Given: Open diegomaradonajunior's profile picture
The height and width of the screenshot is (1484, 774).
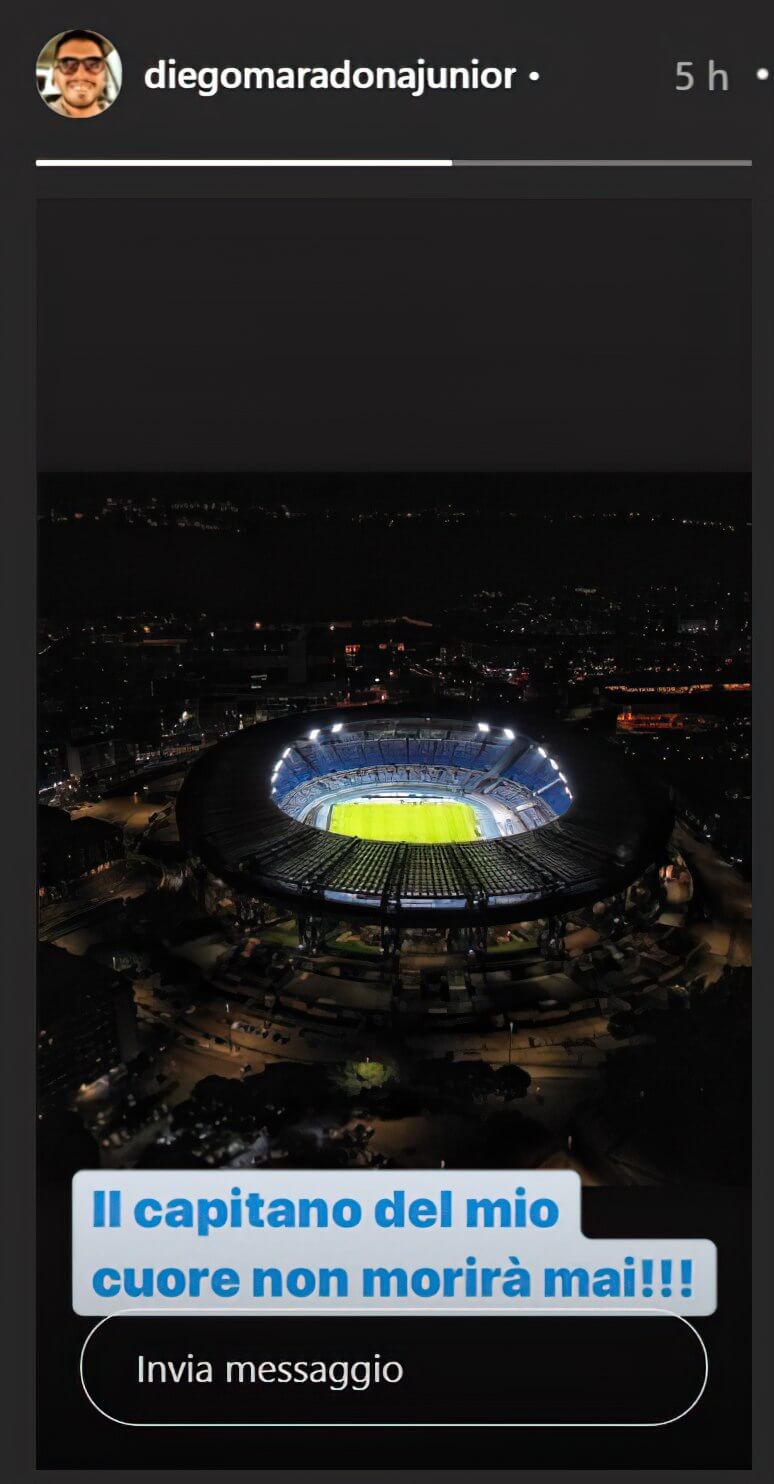Looking at the screenshot, I should [79, 74].
